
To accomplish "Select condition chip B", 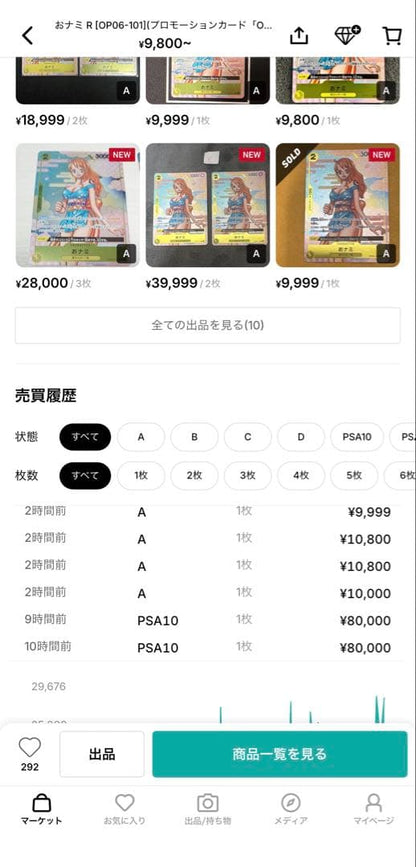I will [x=194, y=437].
